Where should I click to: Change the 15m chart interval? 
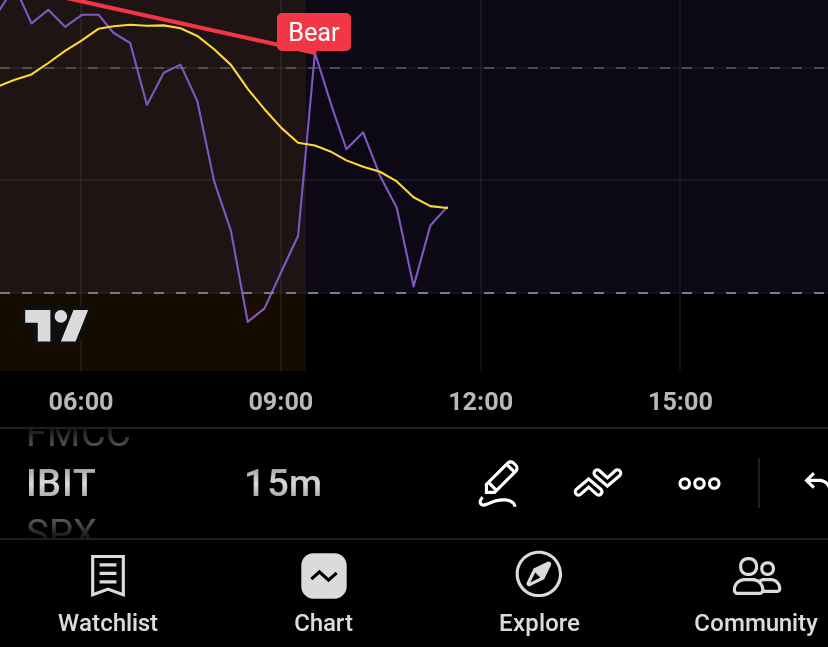[284, 483]
